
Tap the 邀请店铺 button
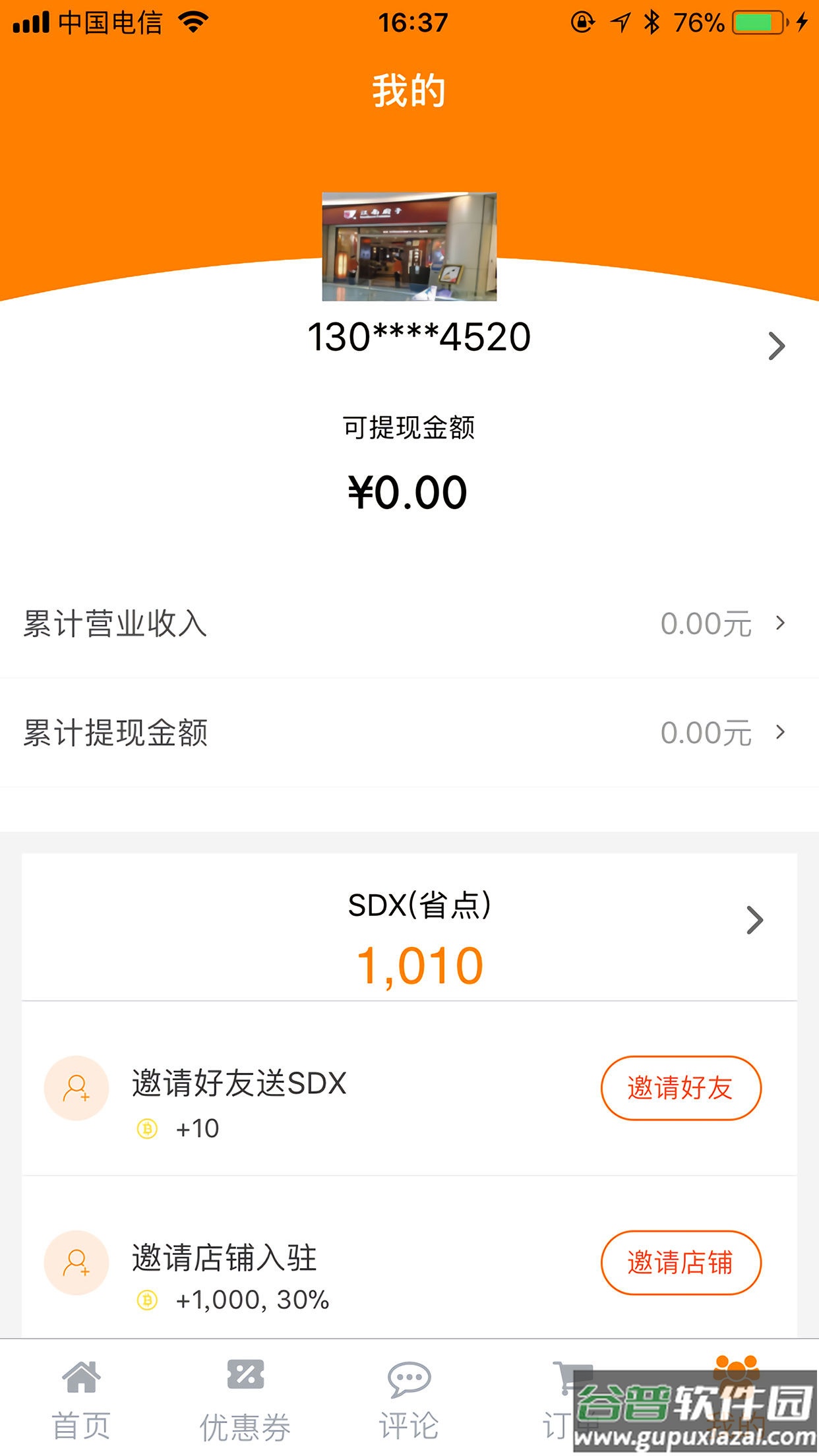click(x=682, y=1261)
